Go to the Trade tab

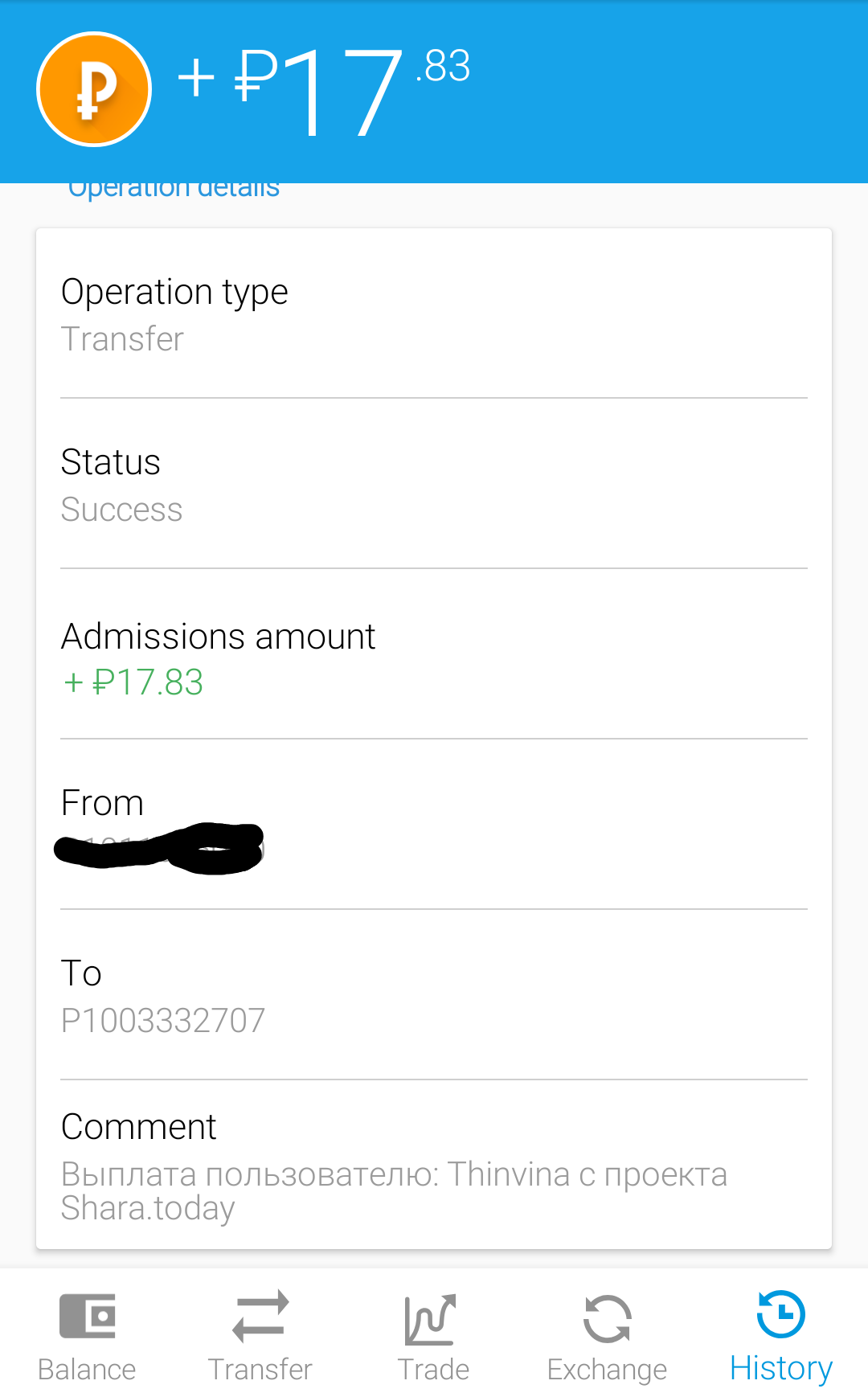pos(433,1334)
